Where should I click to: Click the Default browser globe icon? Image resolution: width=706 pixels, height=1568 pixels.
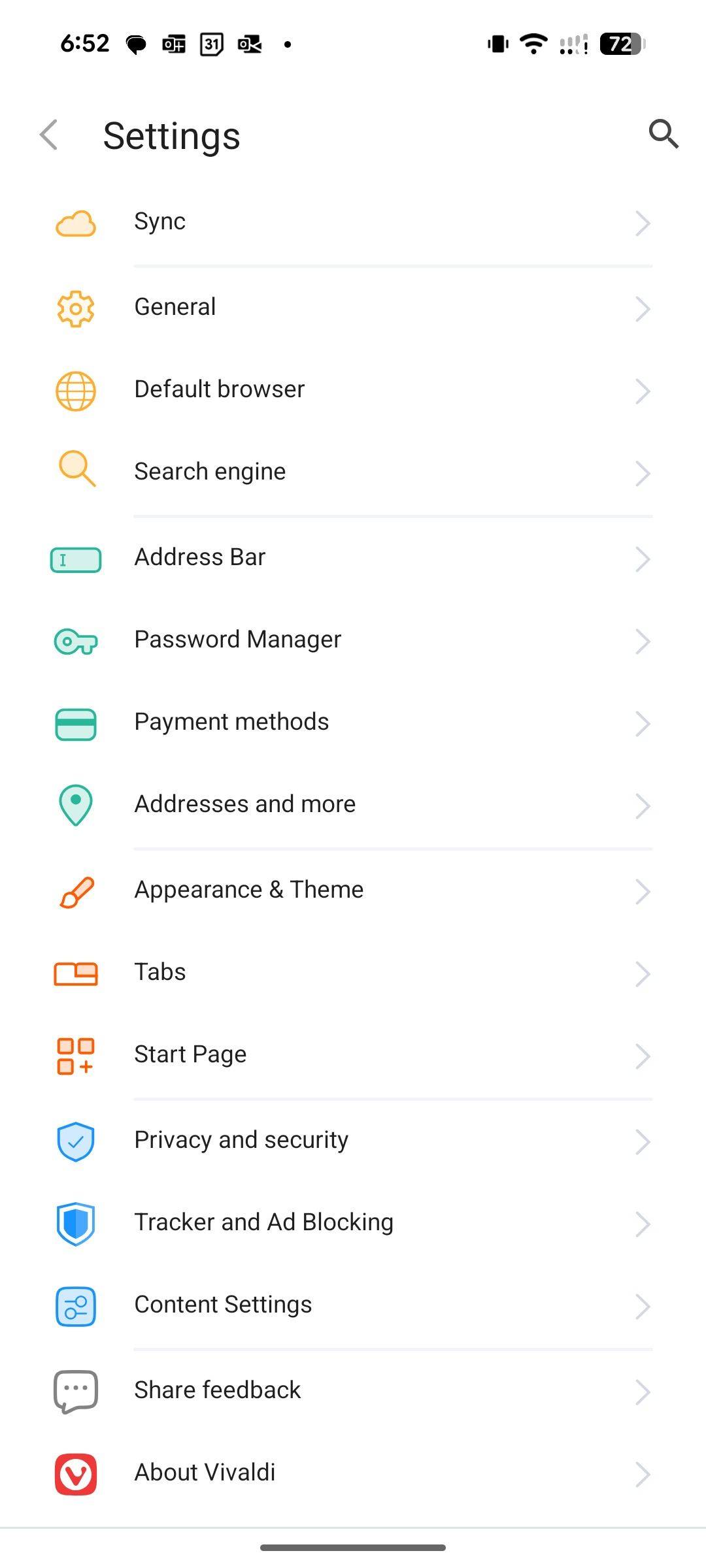(75, 390)
